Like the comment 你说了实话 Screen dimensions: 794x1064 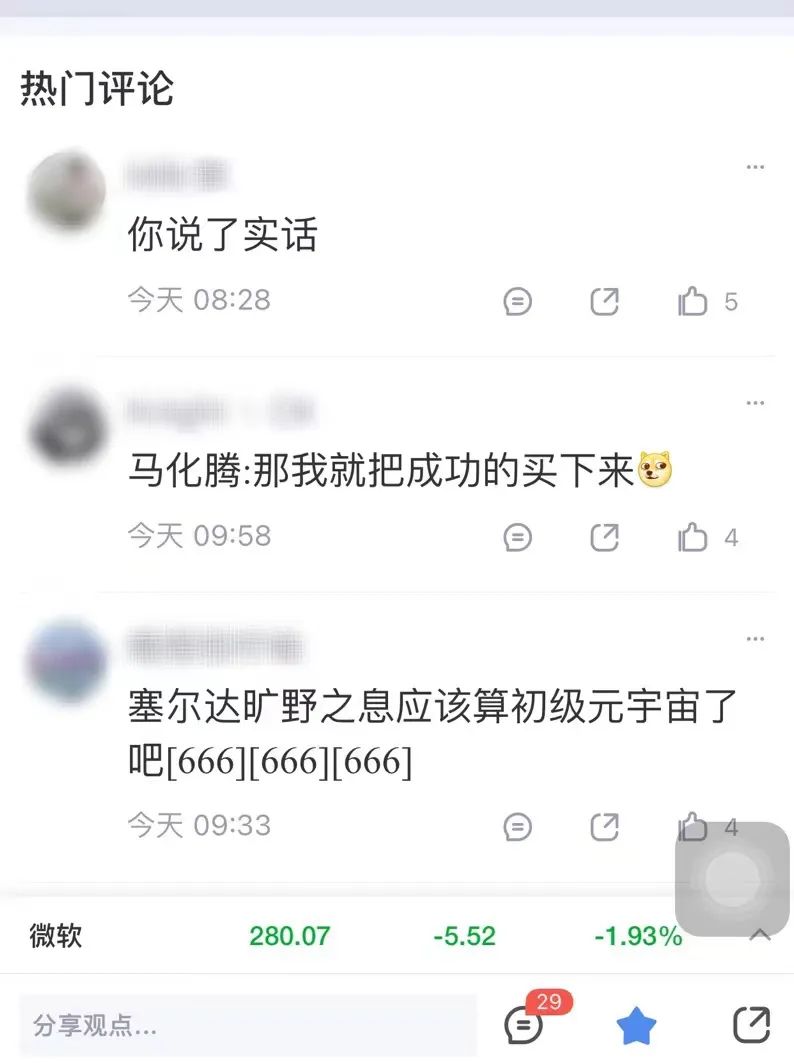[x=693, y=301]
